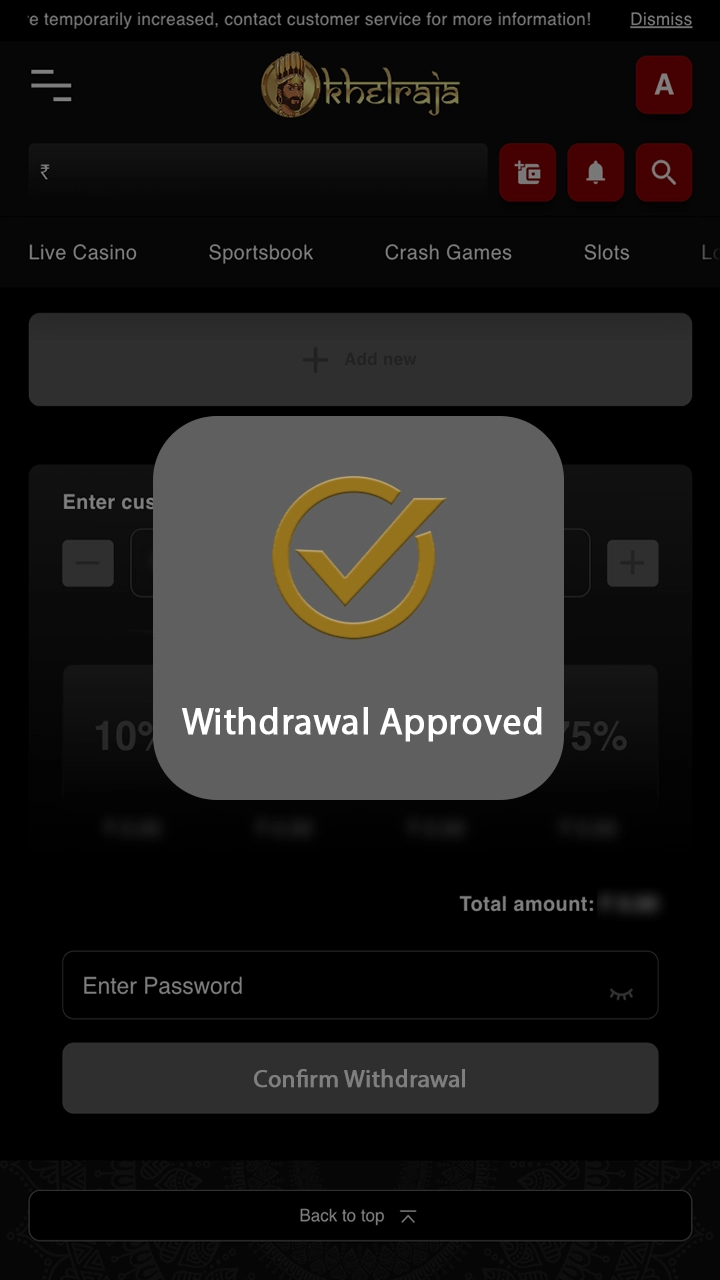
Task: Confirm Withdrawal button
Action: pos(360,1078)
